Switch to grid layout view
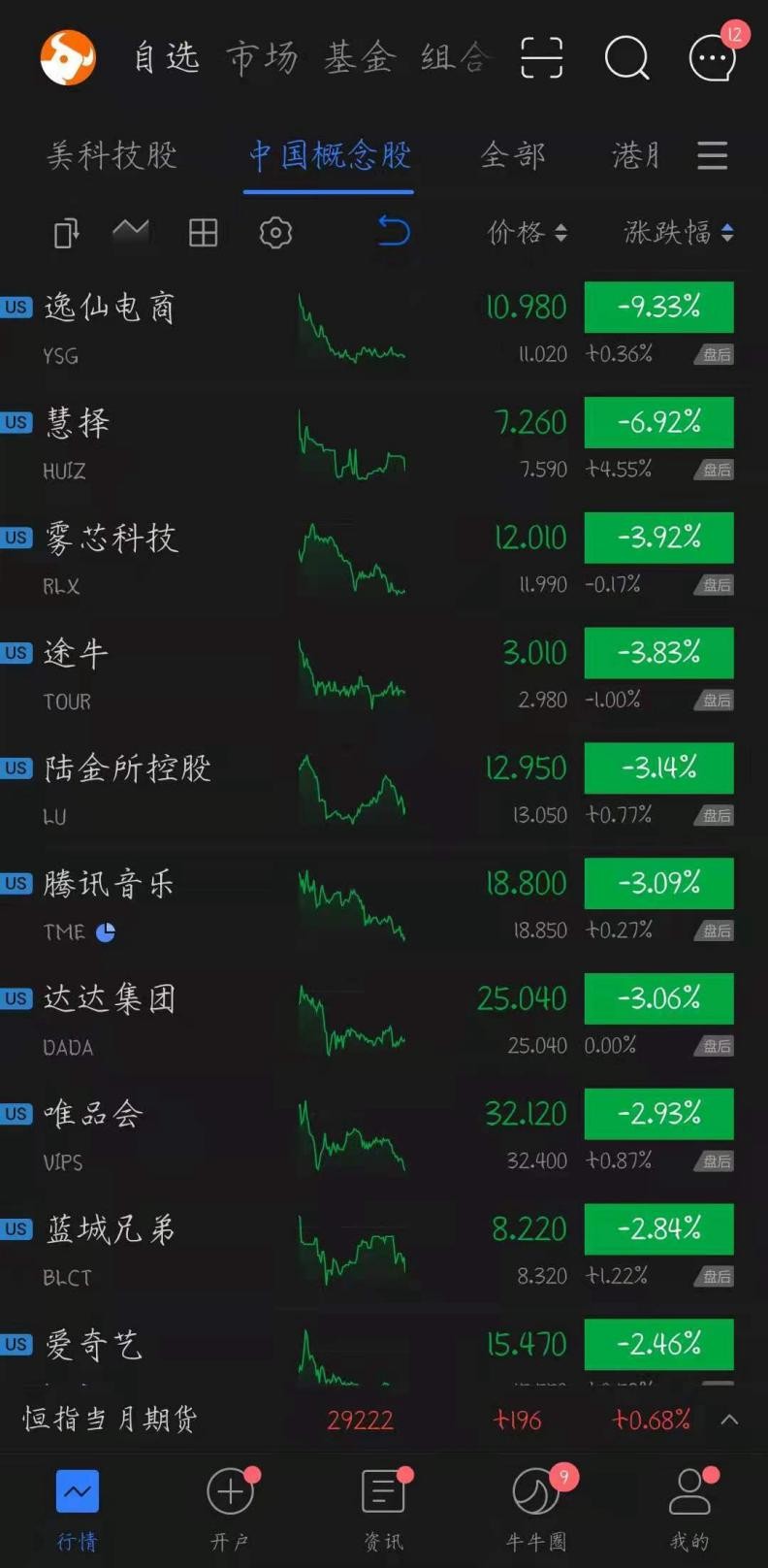Image resolution: width=768 pixels, height=1568 pixels. 203,233
